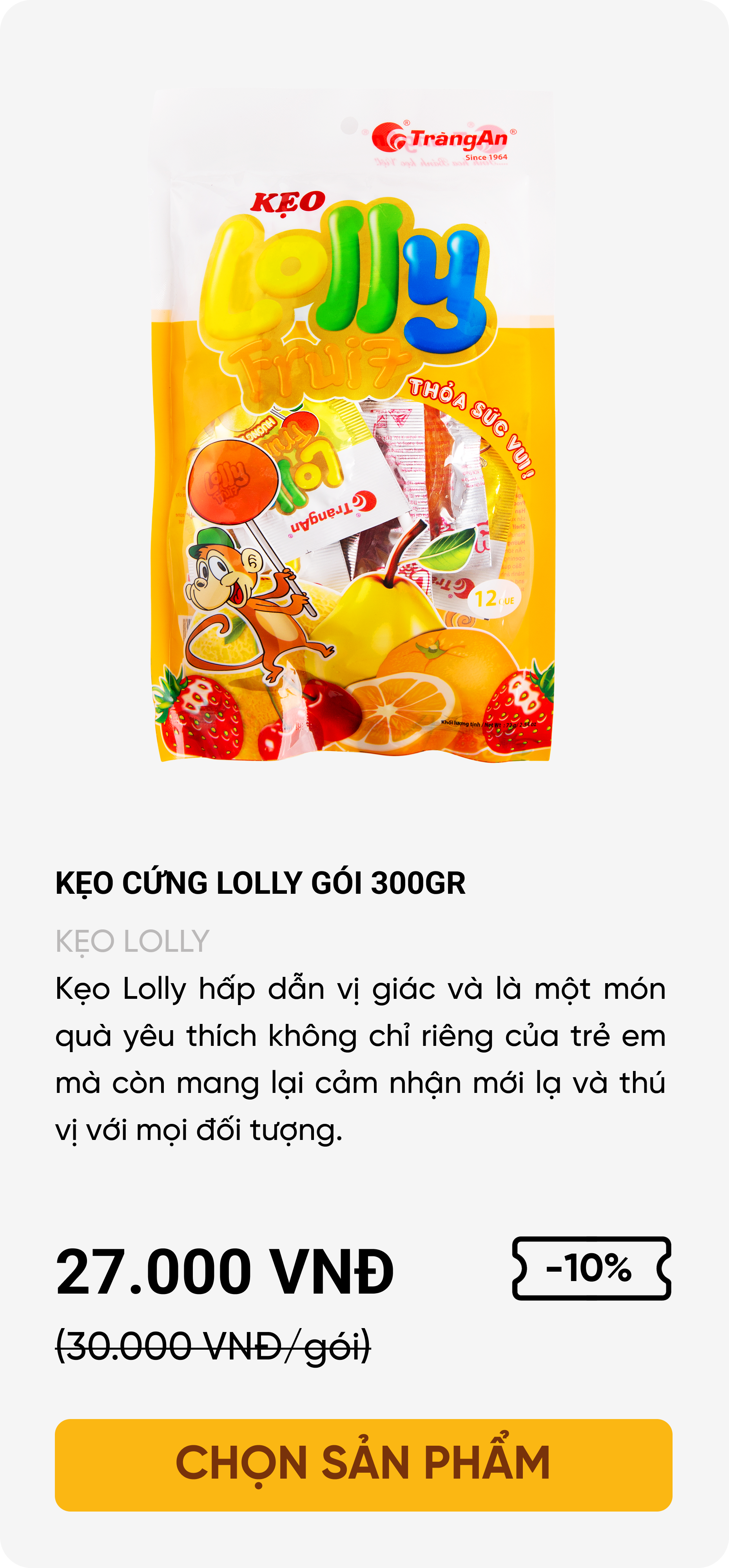Tap the CHỌN SẢN PHẨM button
This screenshot has height=1568, width=729.
(363, 1465)
